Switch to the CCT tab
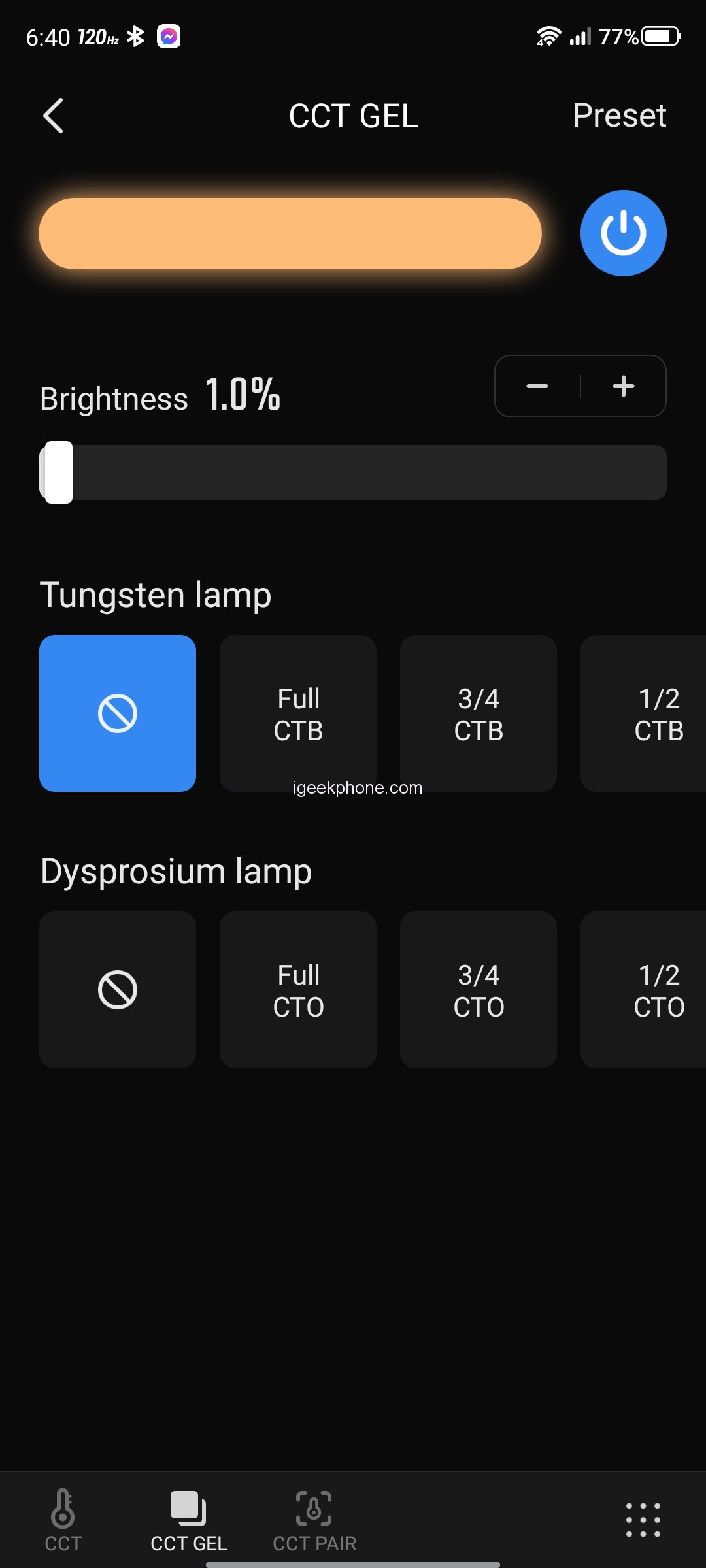Viewport: 706px width, 1568px height. (x=63, y=1520)
